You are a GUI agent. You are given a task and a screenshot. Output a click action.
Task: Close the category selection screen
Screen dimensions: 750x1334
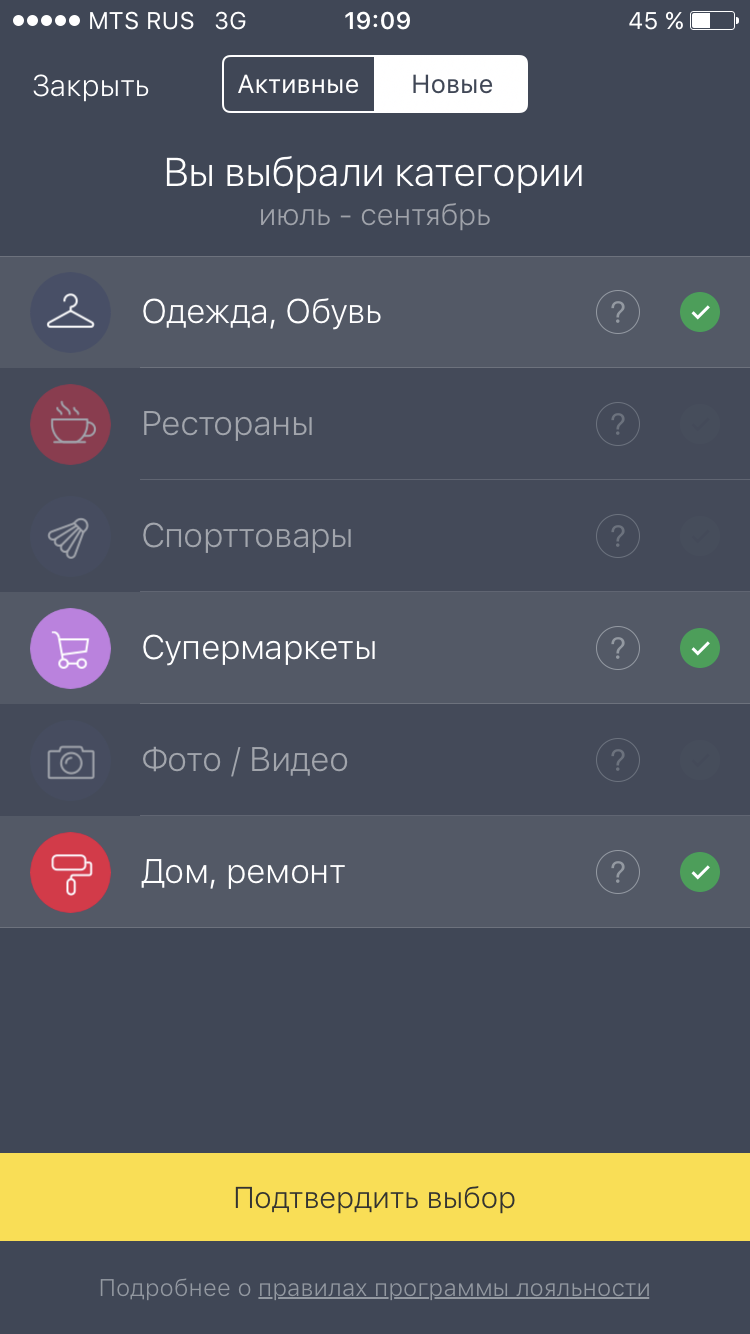90,86
